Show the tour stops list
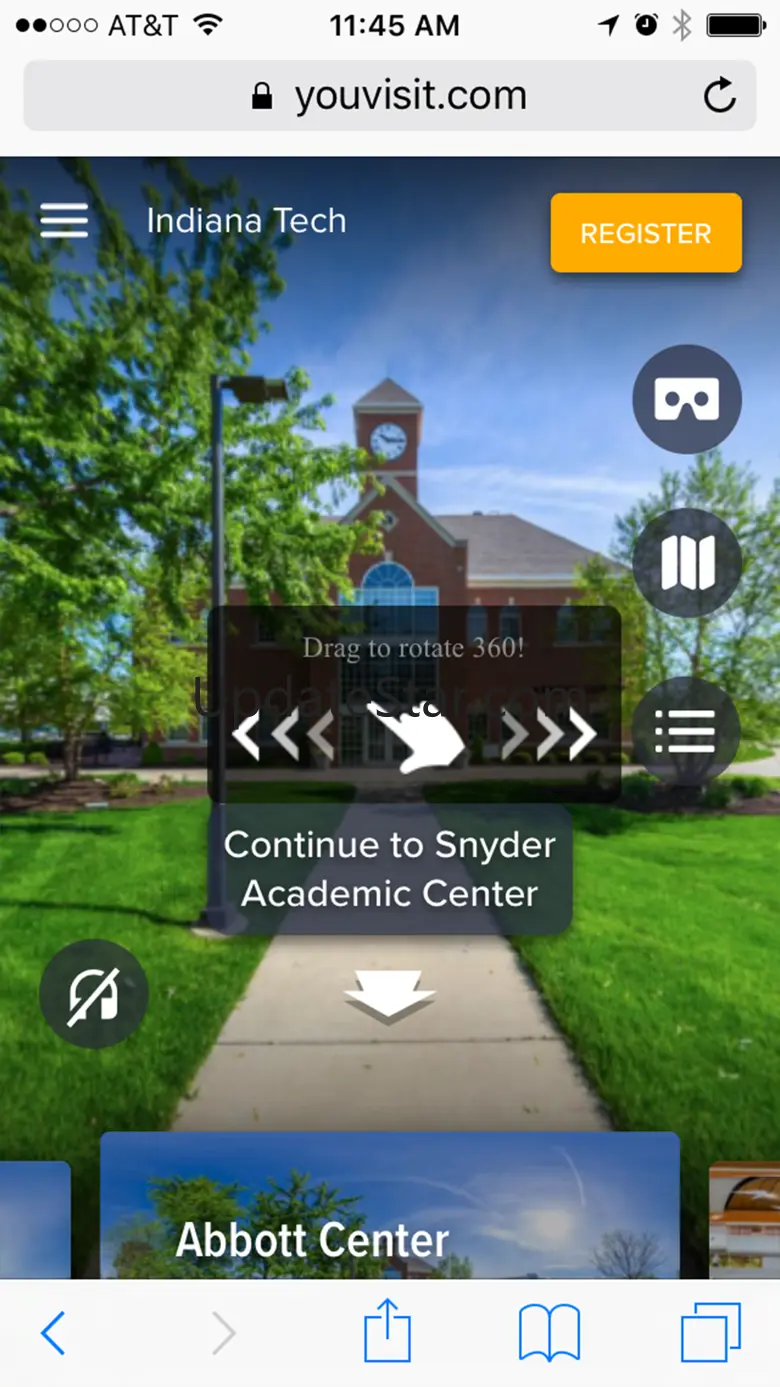Screen dimensions: 780x1387 coord(685,732)
